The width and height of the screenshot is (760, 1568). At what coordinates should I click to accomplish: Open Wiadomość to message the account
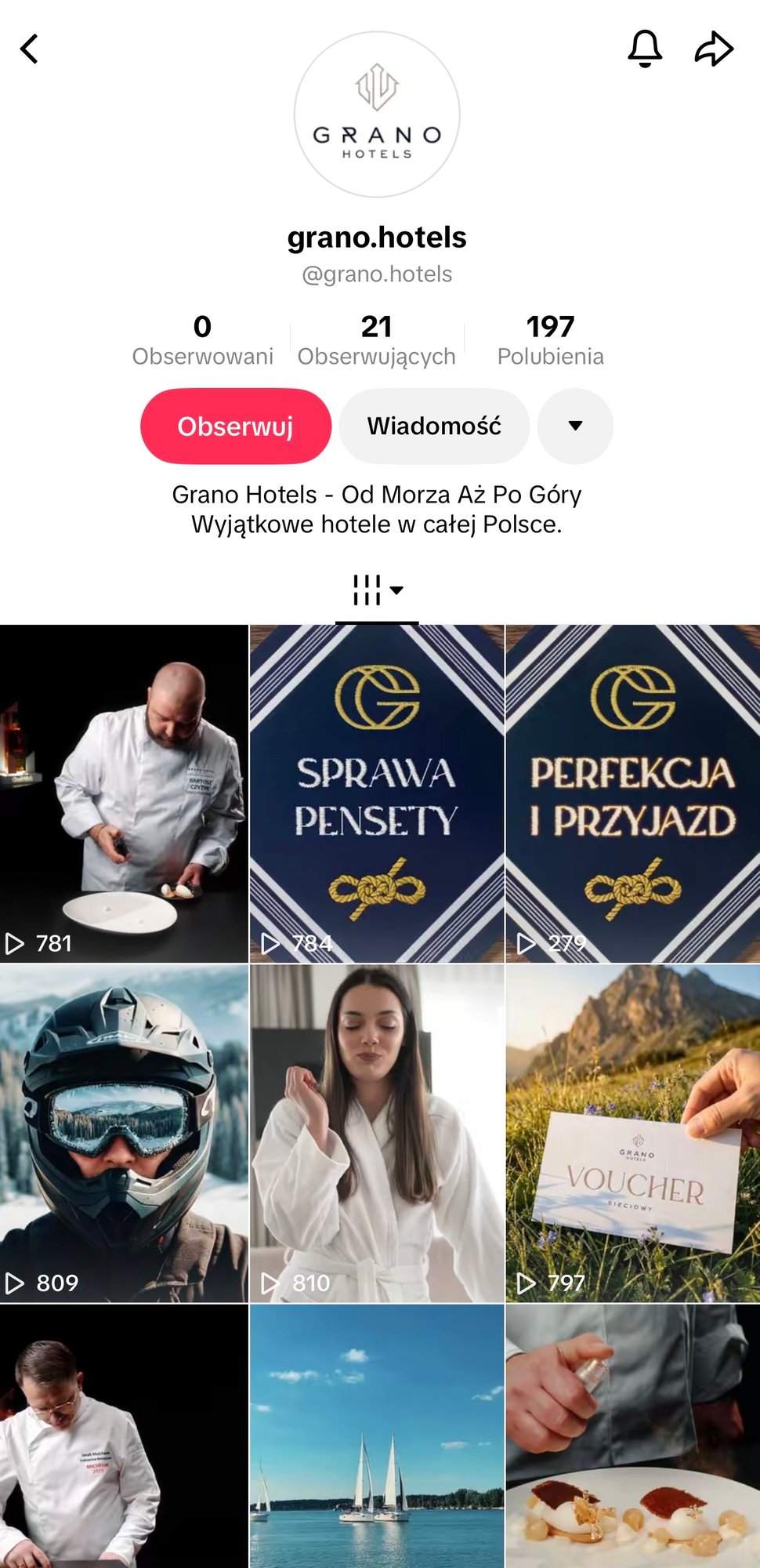[x=434, y=426]
